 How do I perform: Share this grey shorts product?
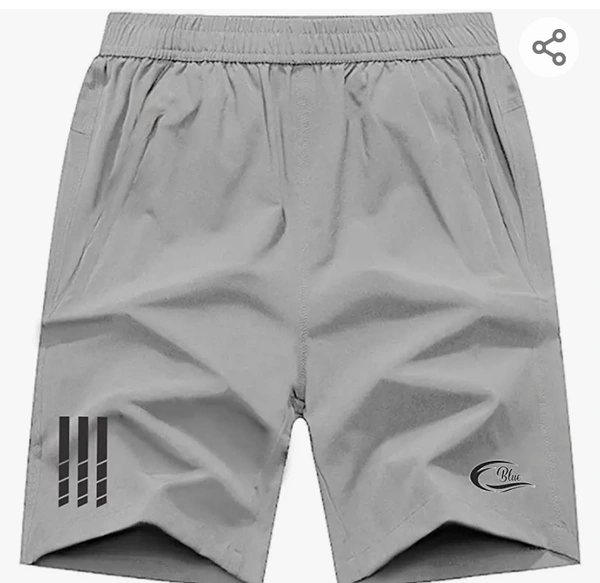pyautogui.click(x=549, y=47)
